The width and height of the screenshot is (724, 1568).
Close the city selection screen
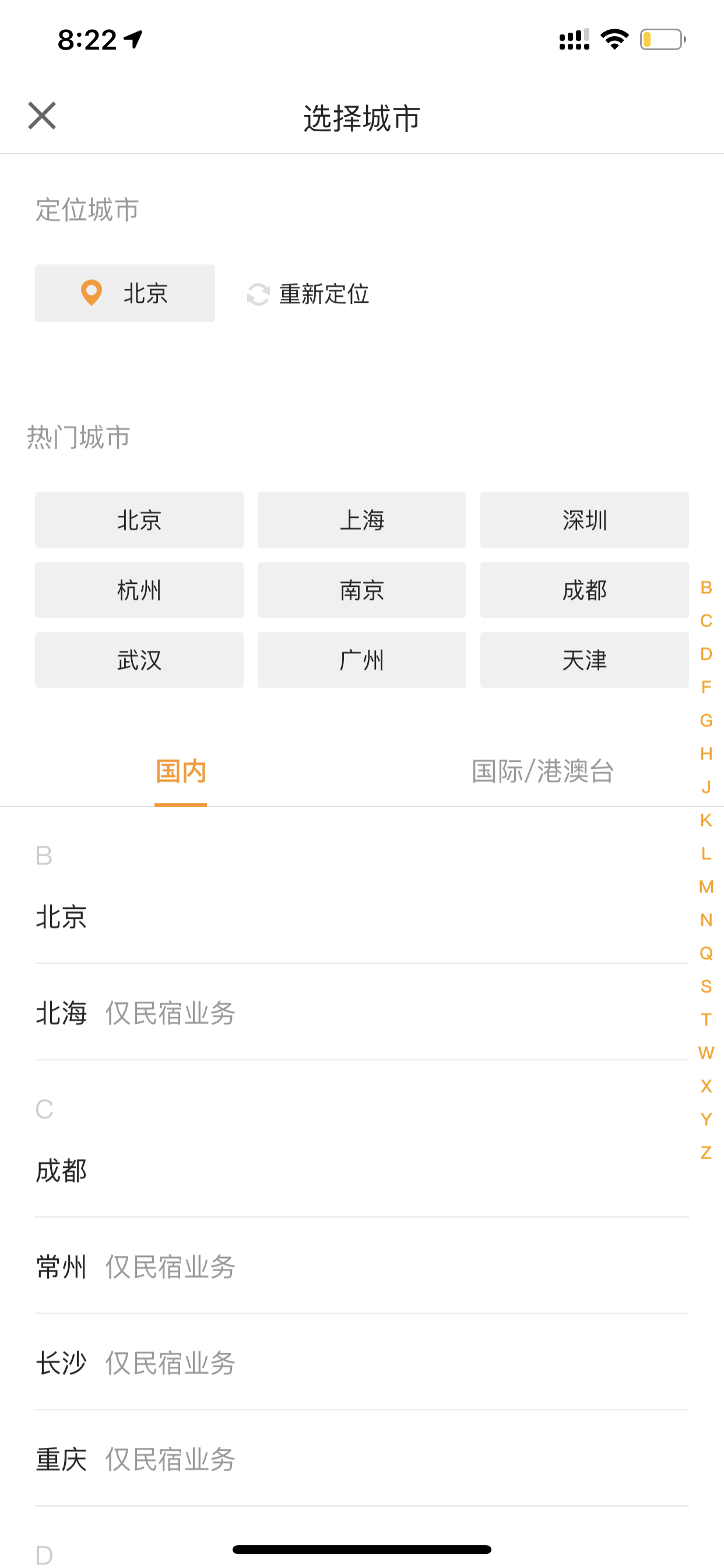42,116
